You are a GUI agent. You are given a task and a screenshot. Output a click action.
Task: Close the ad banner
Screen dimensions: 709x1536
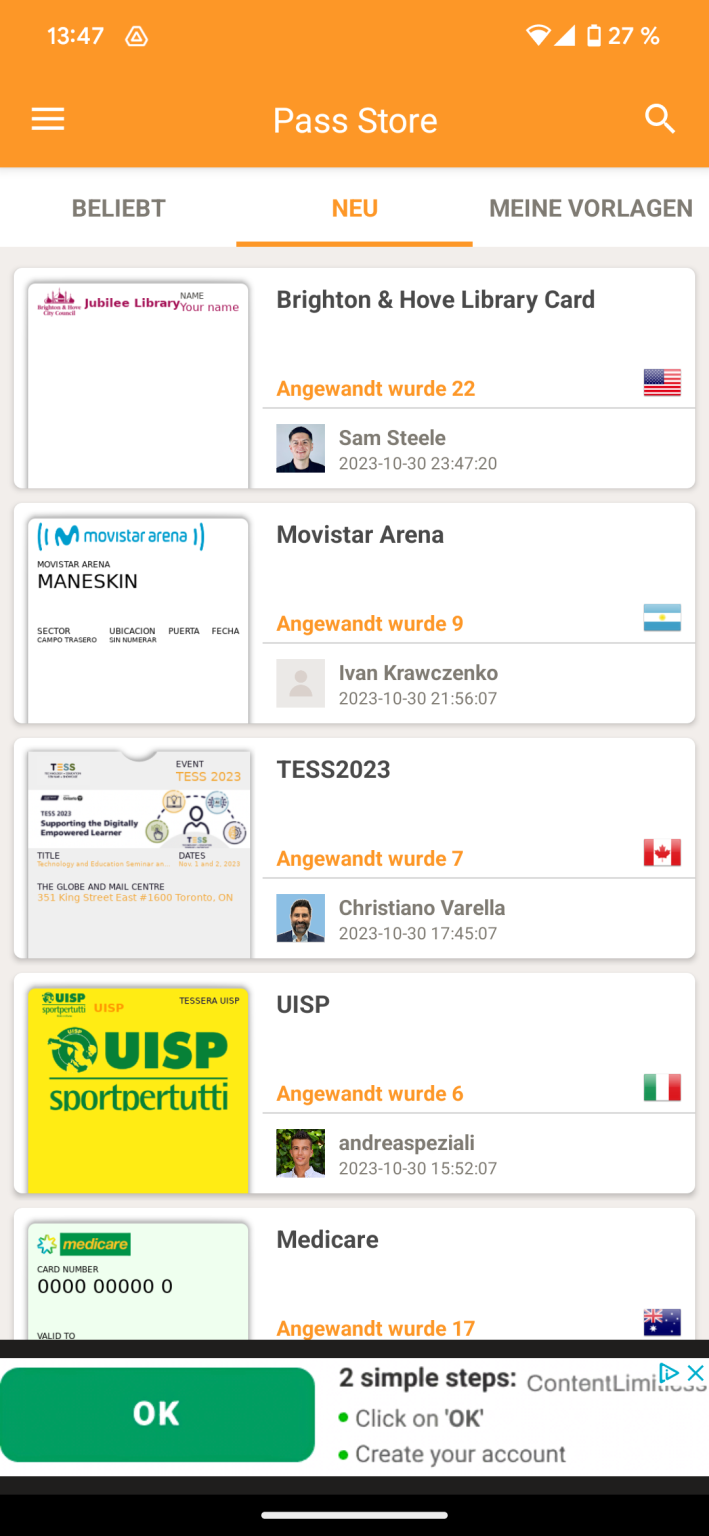pyautogui.click(x=696, y=1373)
